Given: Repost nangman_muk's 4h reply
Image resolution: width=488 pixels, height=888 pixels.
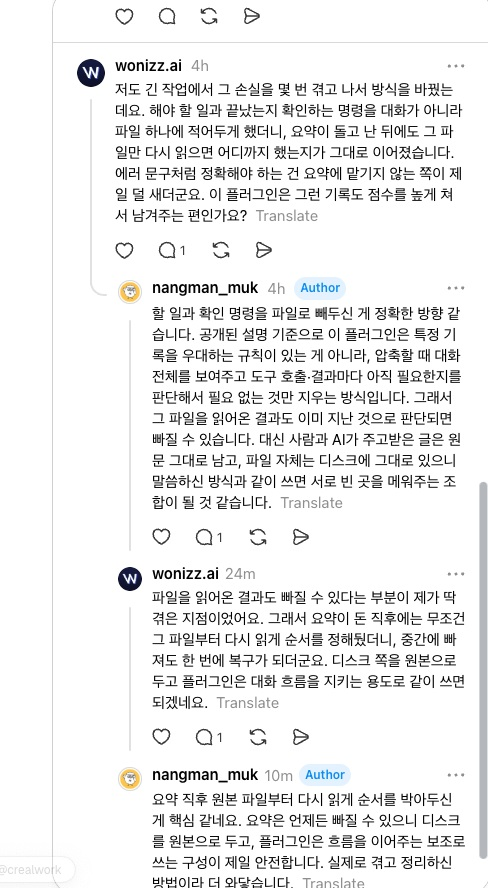Looking at the screenshot, I should [x=258, y=537].
